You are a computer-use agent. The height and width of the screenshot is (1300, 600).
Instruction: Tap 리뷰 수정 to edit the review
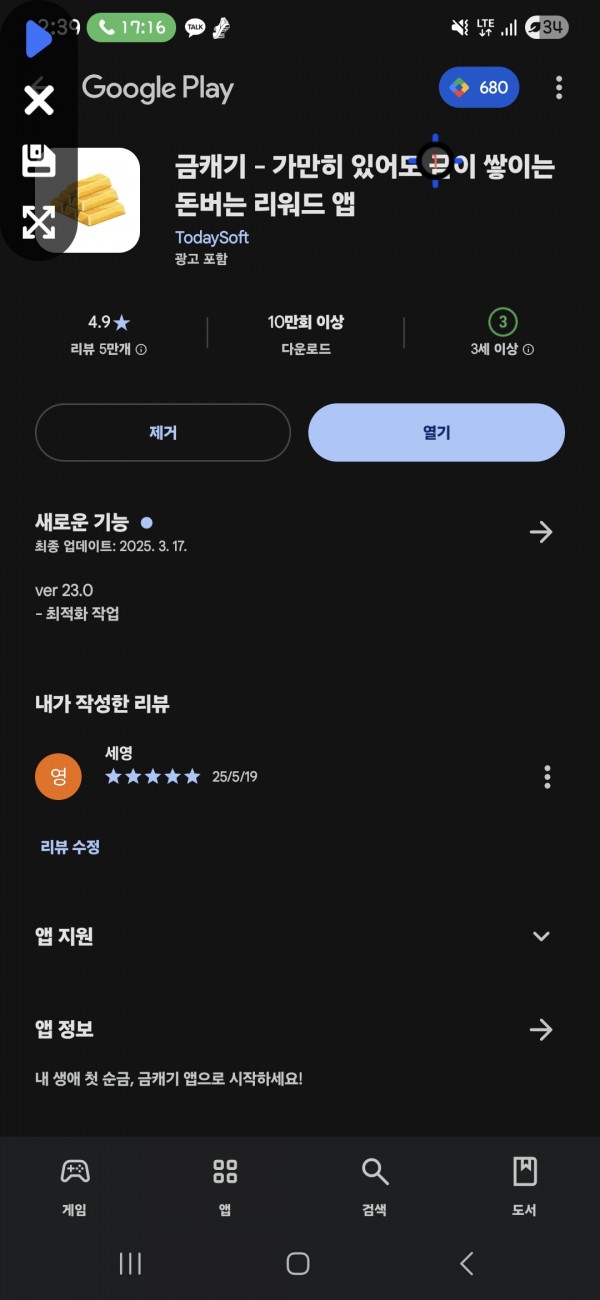coord(70,847)
